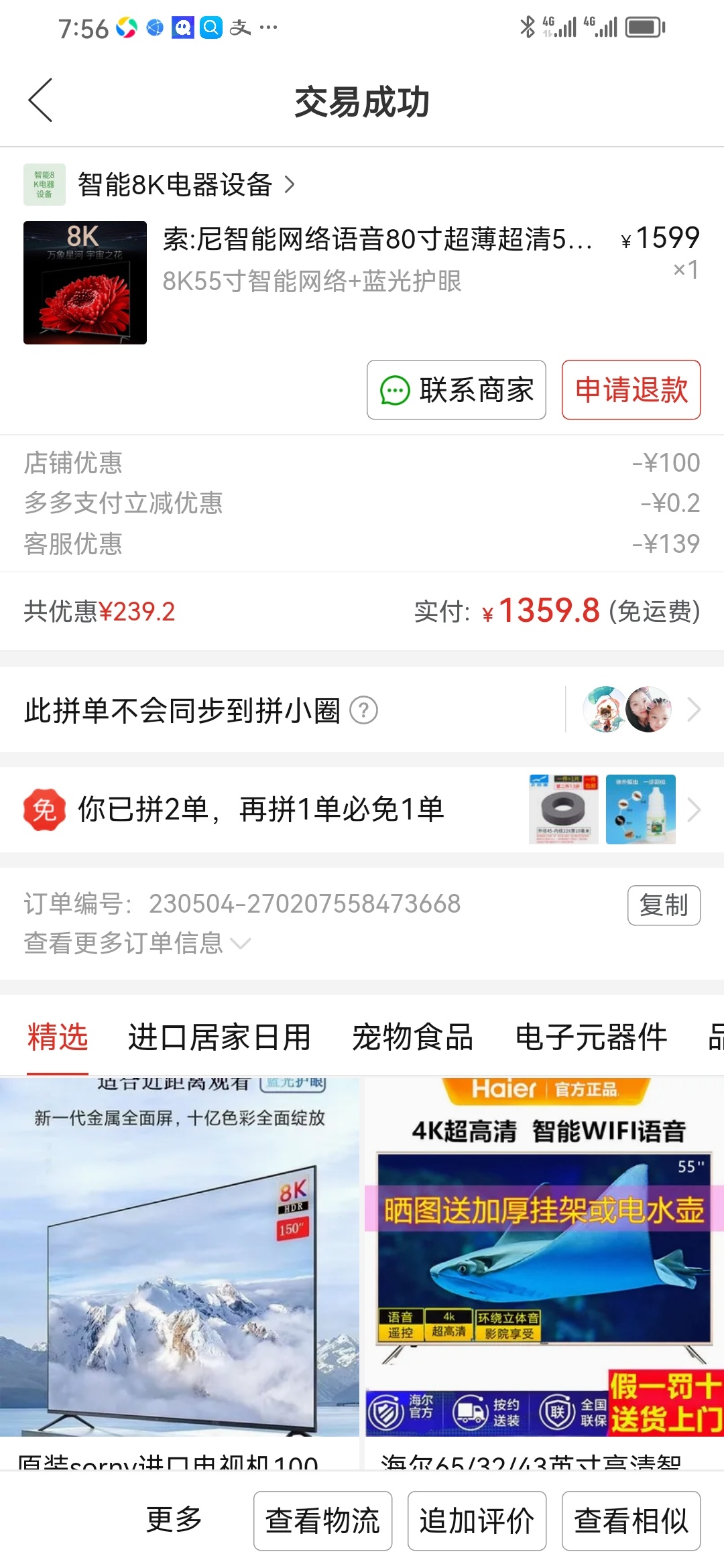Open the 再拼1单必免1单 promotion
Screen dimensions: 724x1568
coord(261,809)
